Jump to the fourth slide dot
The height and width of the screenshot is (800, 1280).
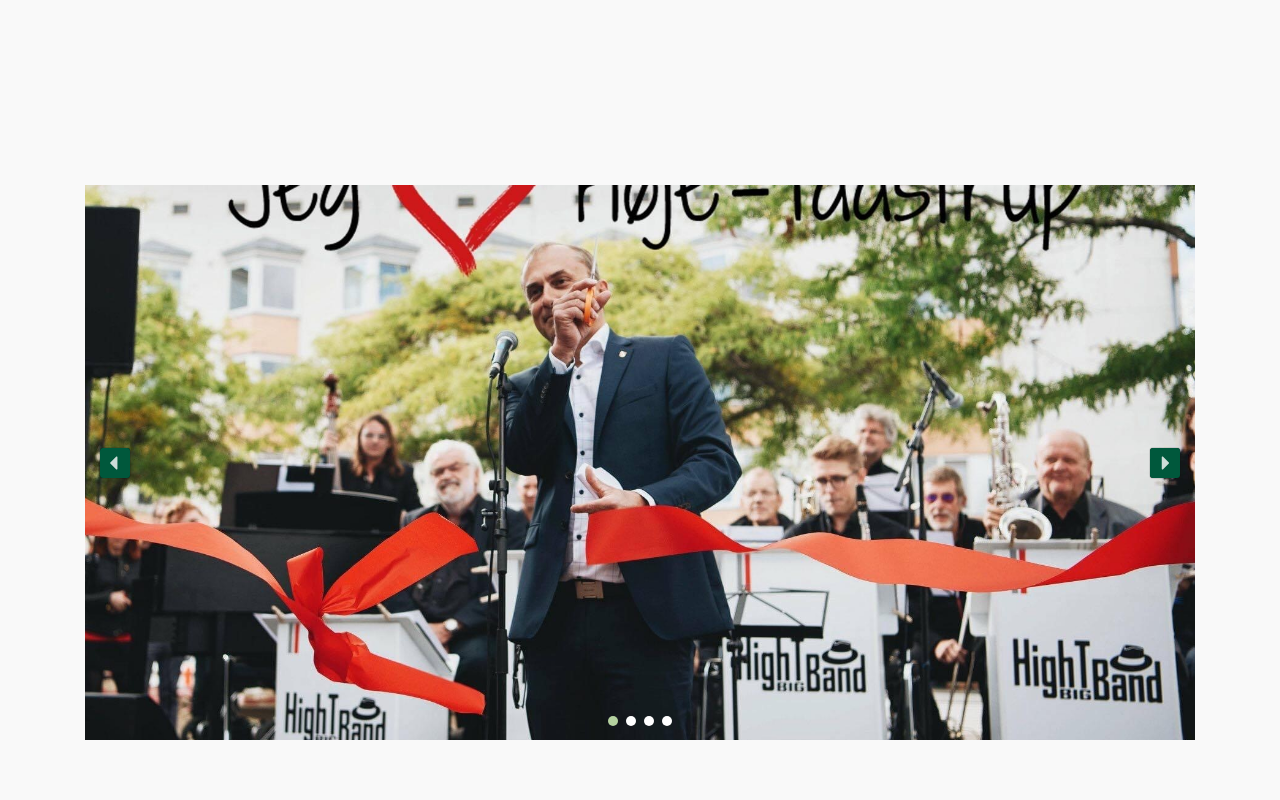pyautogui.click(x=667, y=721)
